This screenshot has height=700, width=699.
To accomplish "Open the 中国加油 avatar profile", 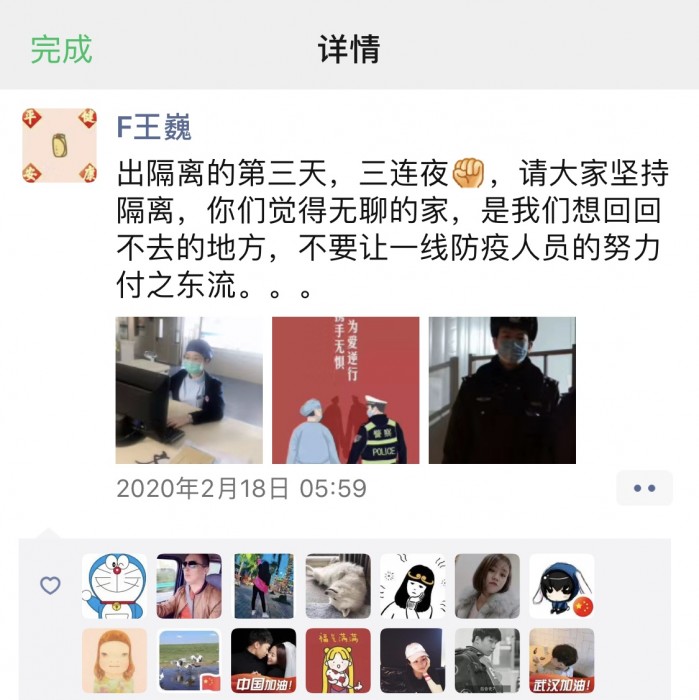I will [263, 660].
